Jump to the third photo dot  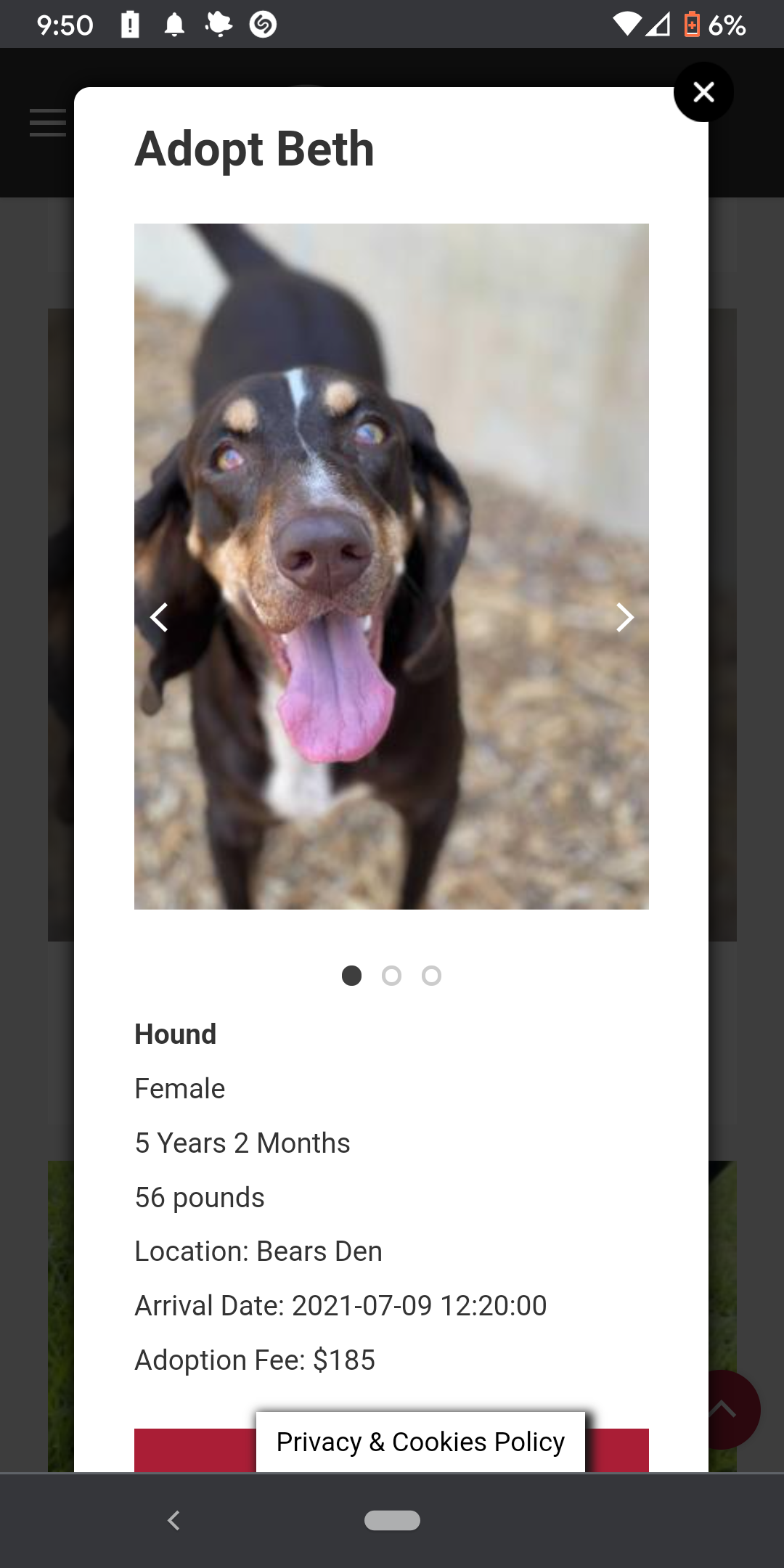431,976
